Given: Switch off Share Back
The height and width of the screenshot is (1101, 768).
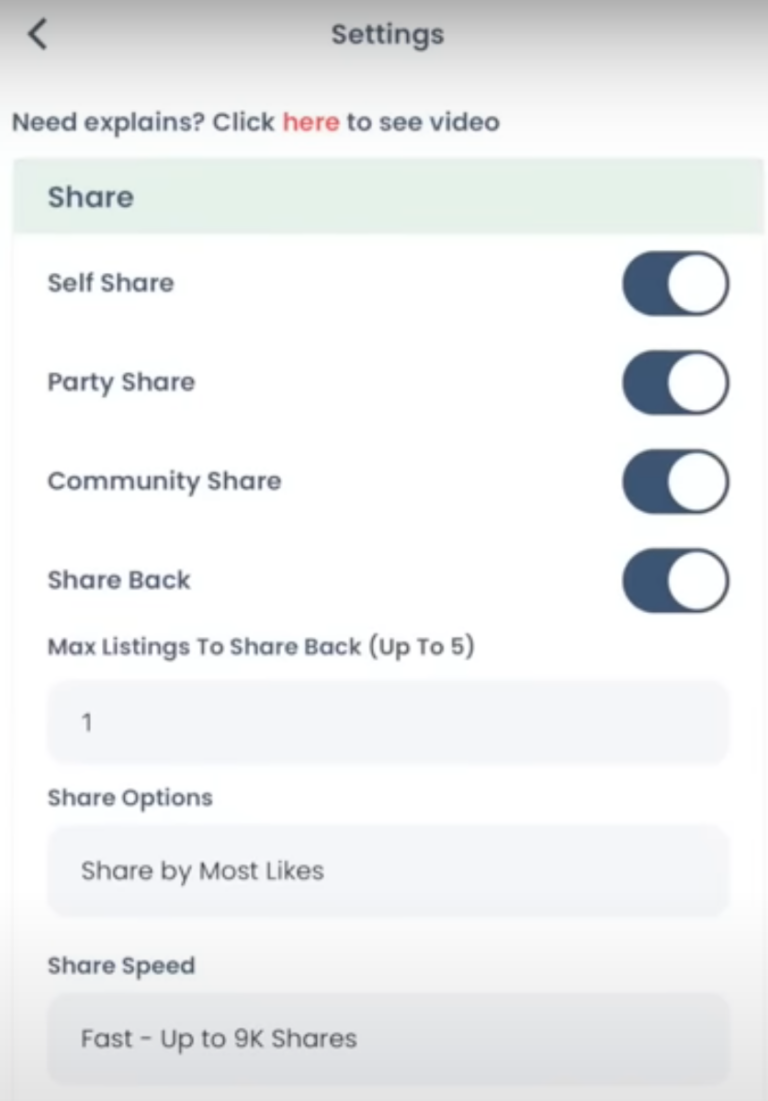Looking at the screenshot, I should (x=675, y=580).
